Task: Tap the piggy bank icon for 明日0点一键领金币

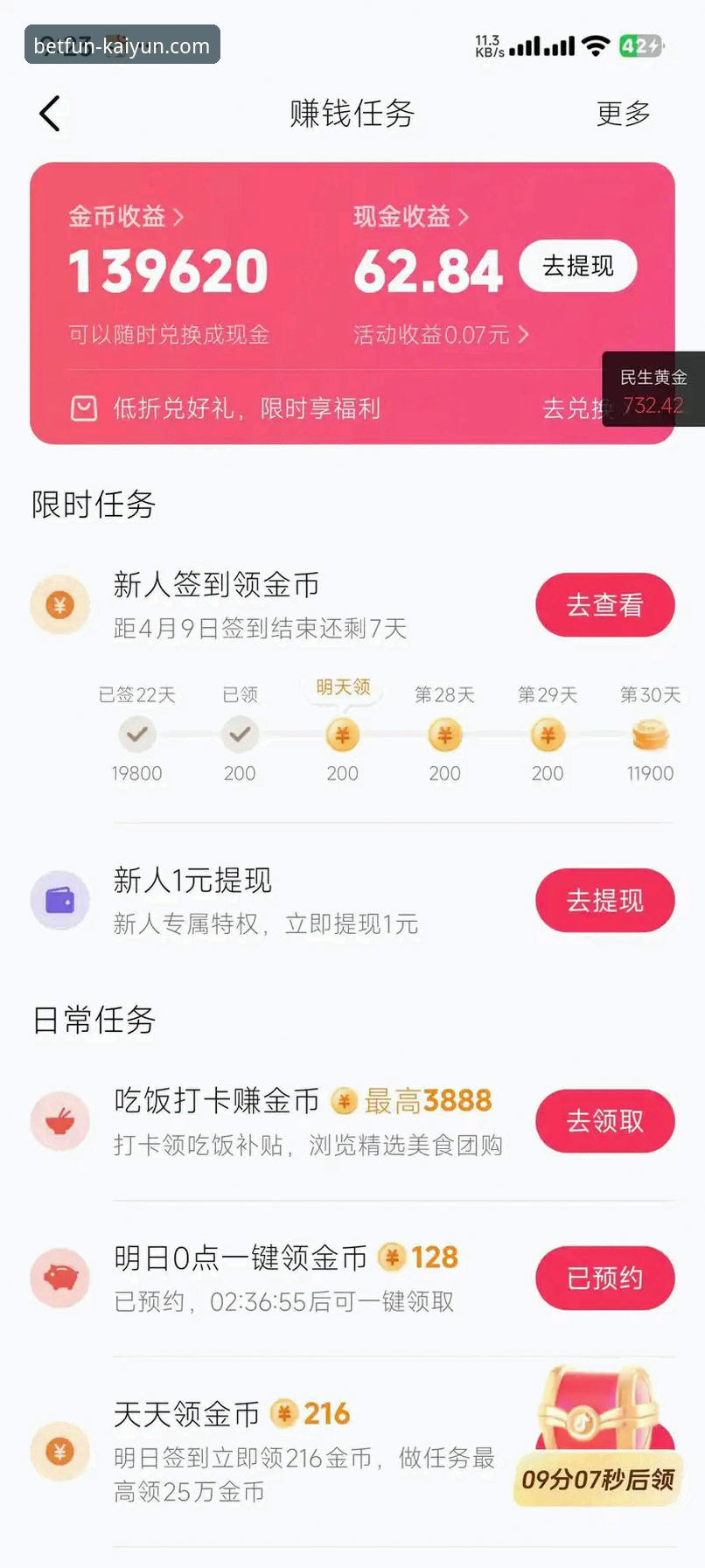Action: point(59,1278)
